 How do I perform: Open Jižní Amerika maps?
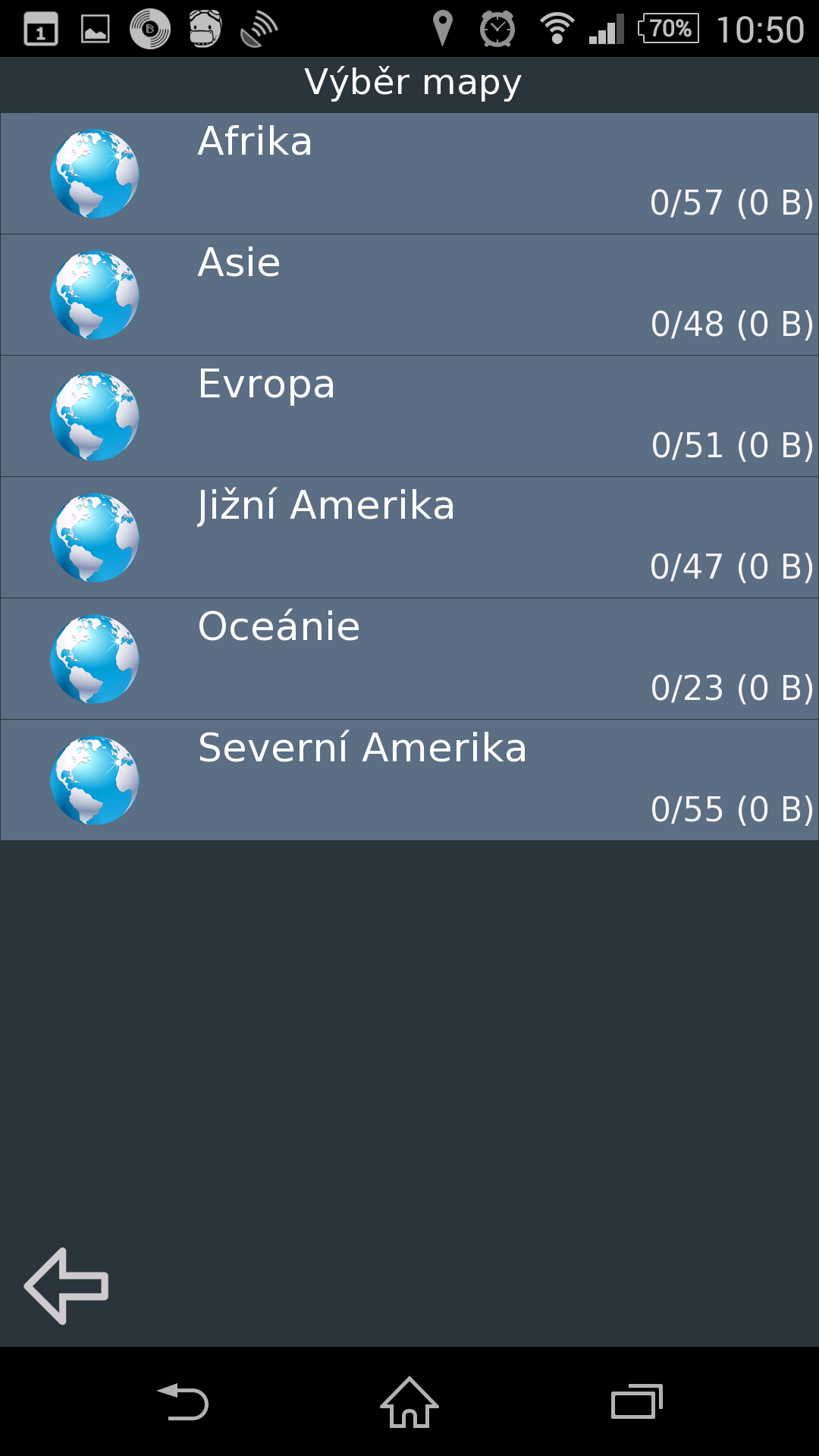409,538
